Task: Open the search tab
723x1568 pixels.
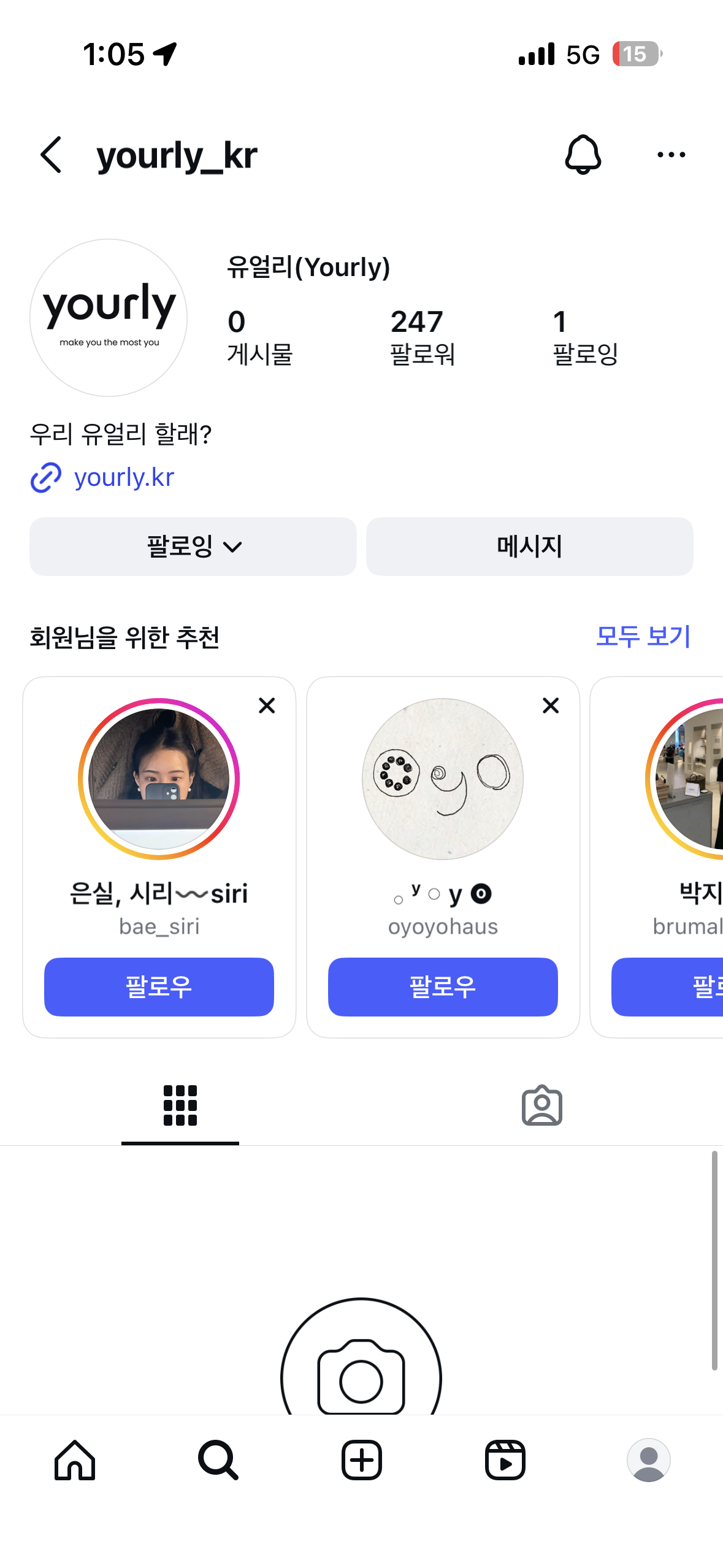Action: [218, 1460]
